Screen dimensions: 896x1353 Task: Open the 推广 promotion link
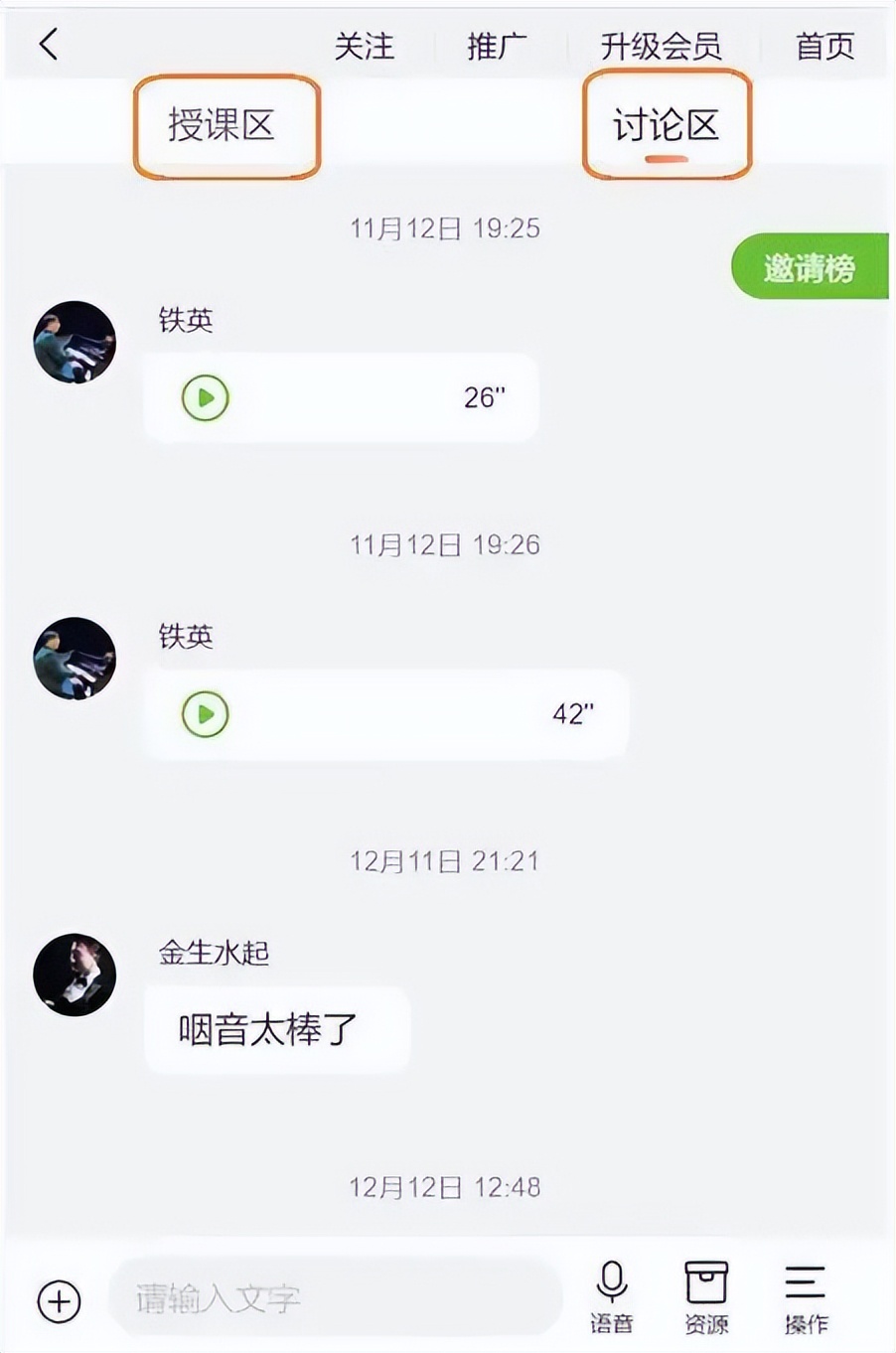click(495, 46)
